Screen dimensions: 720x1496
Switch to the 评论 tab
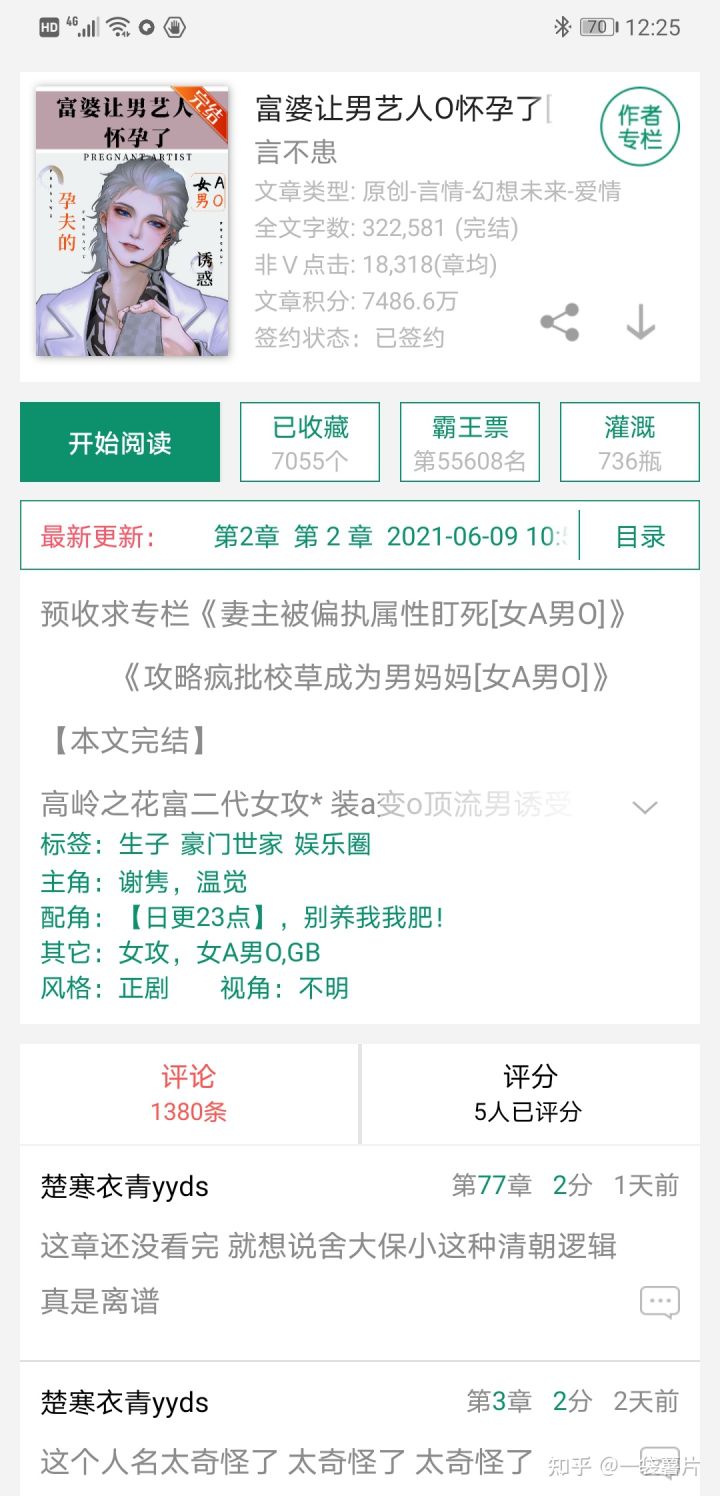pos(189,1093)
